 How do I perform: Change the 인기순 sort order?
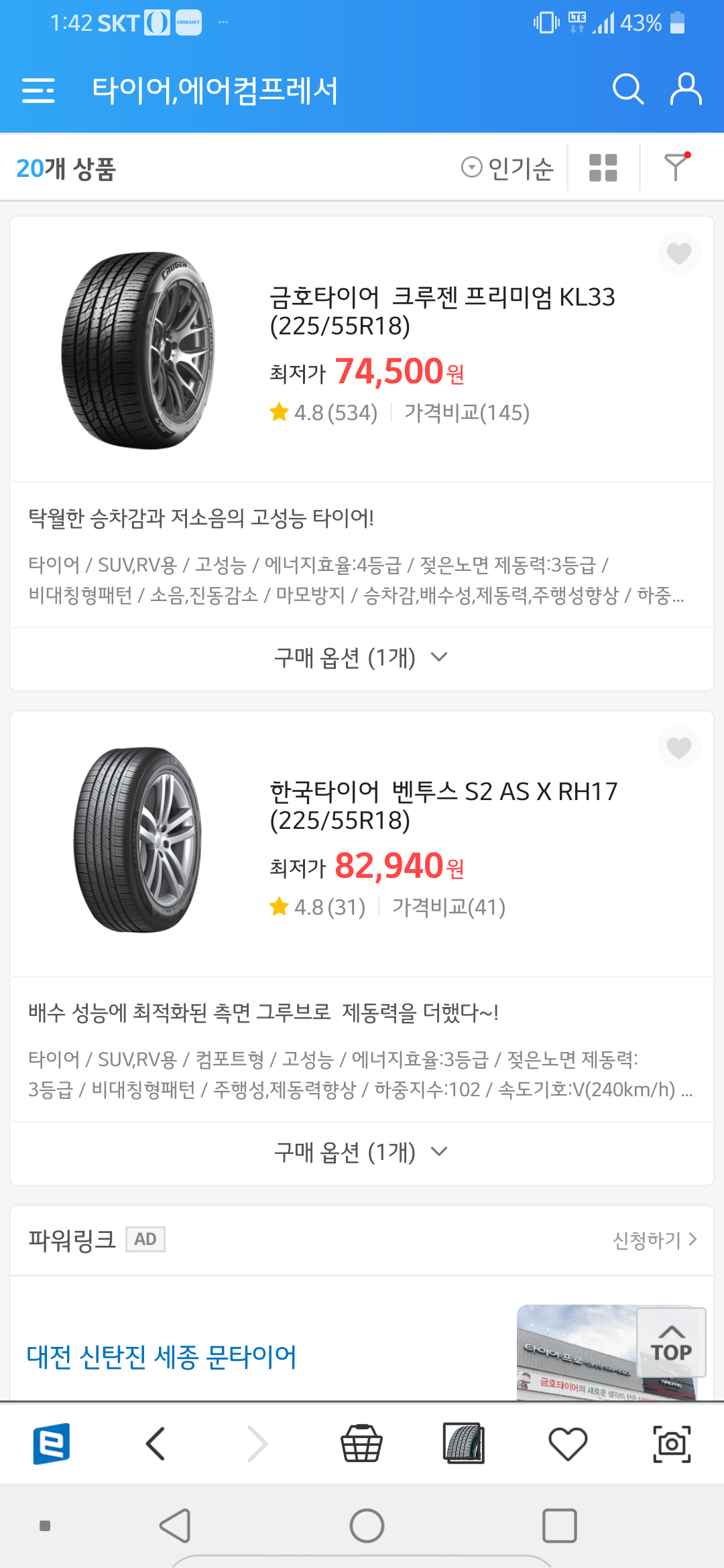point(507,168)
